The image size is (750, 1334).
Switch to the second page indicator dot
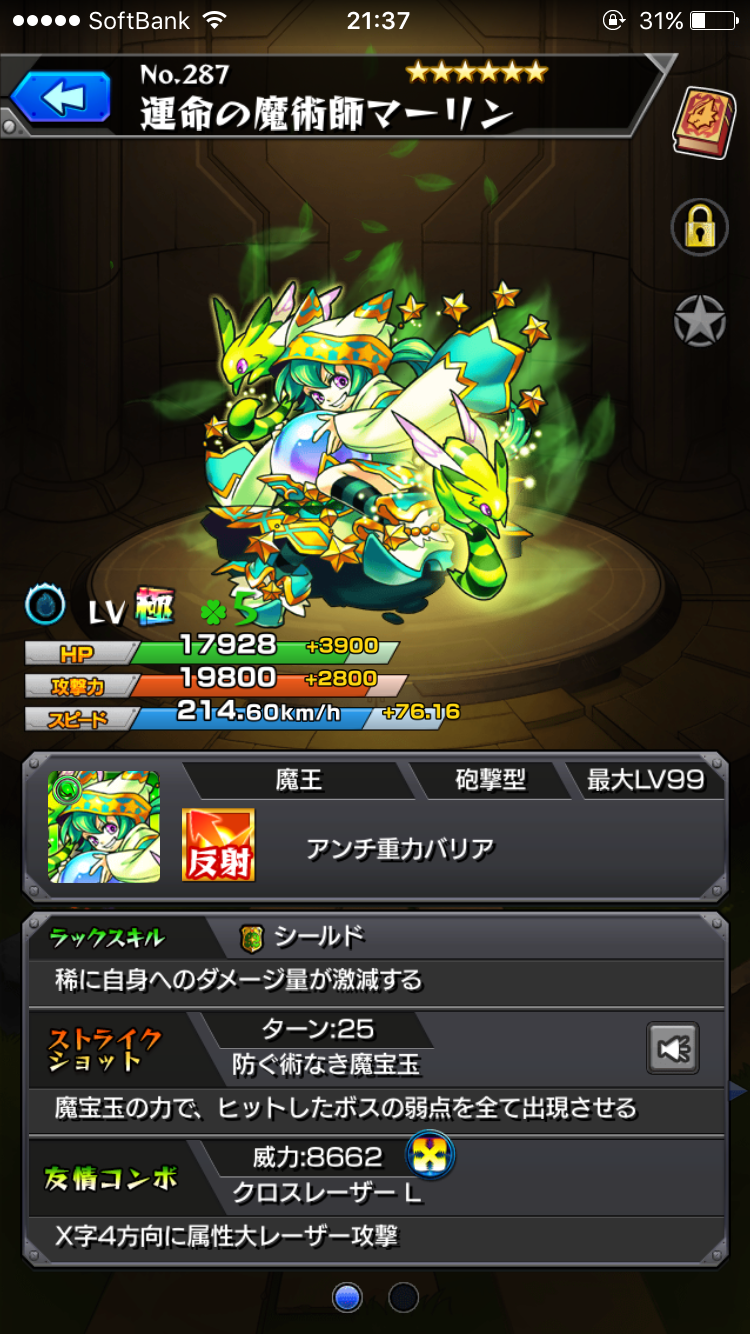[403, 1297]
